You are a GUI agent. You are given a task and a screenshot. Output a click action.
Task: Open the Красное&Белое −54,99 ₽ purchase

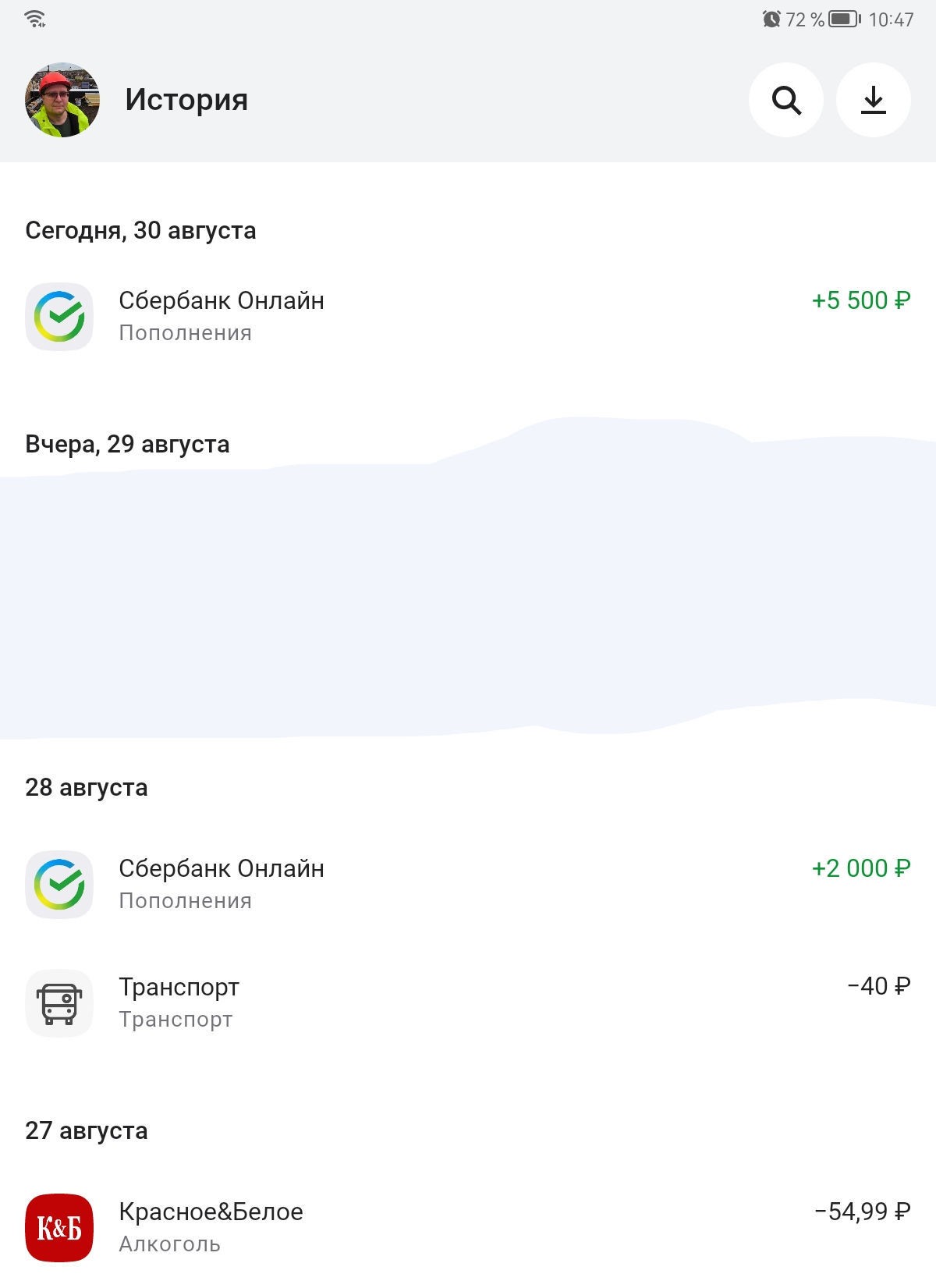[468, 1227]
